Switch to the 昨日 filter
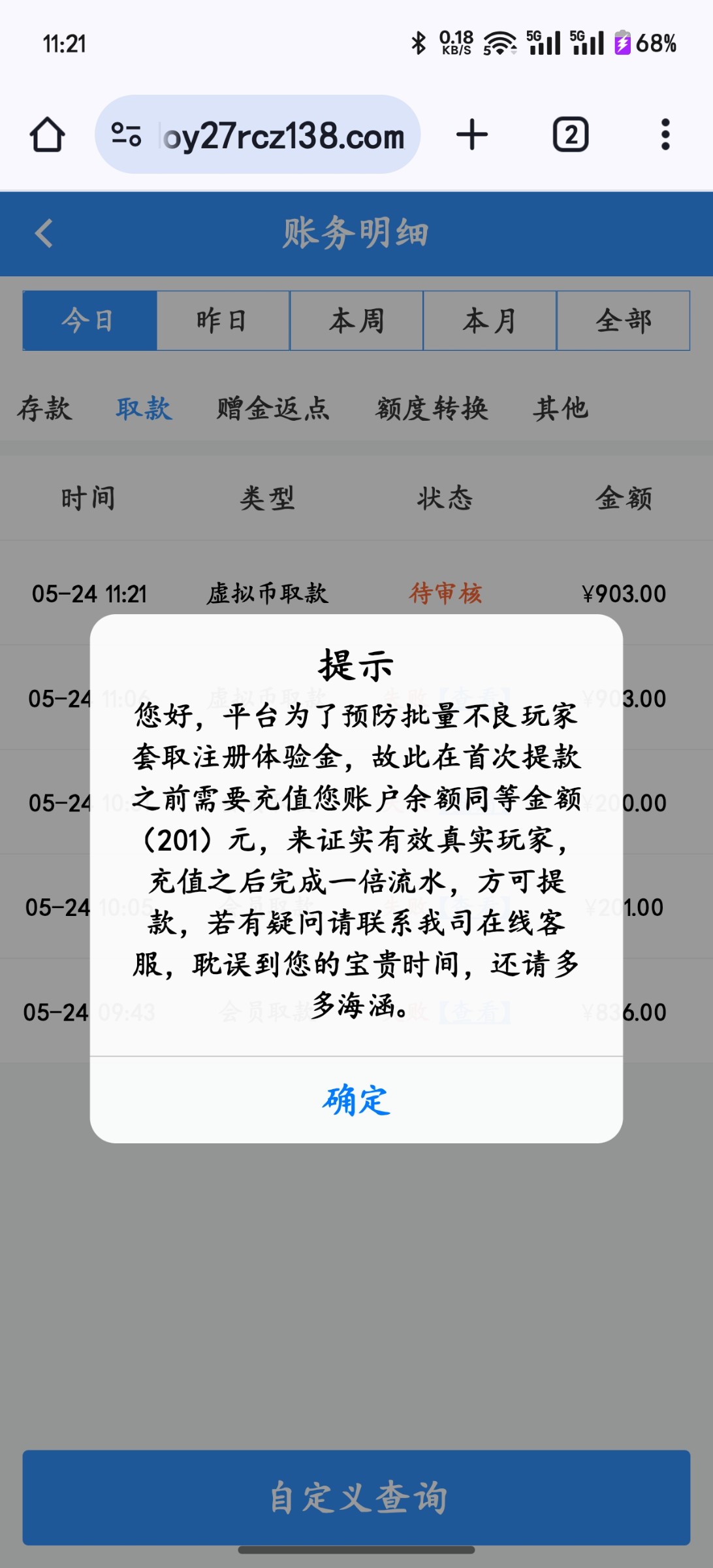Image resolution: width=713 pixels, height=1568 pixels. 223,321
